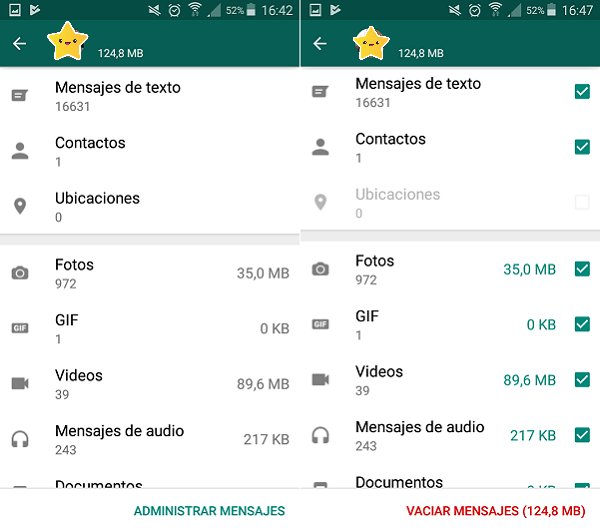Uncheck the Mensajes de texto checkbox

pyautogui.click(x=582, y=92)
